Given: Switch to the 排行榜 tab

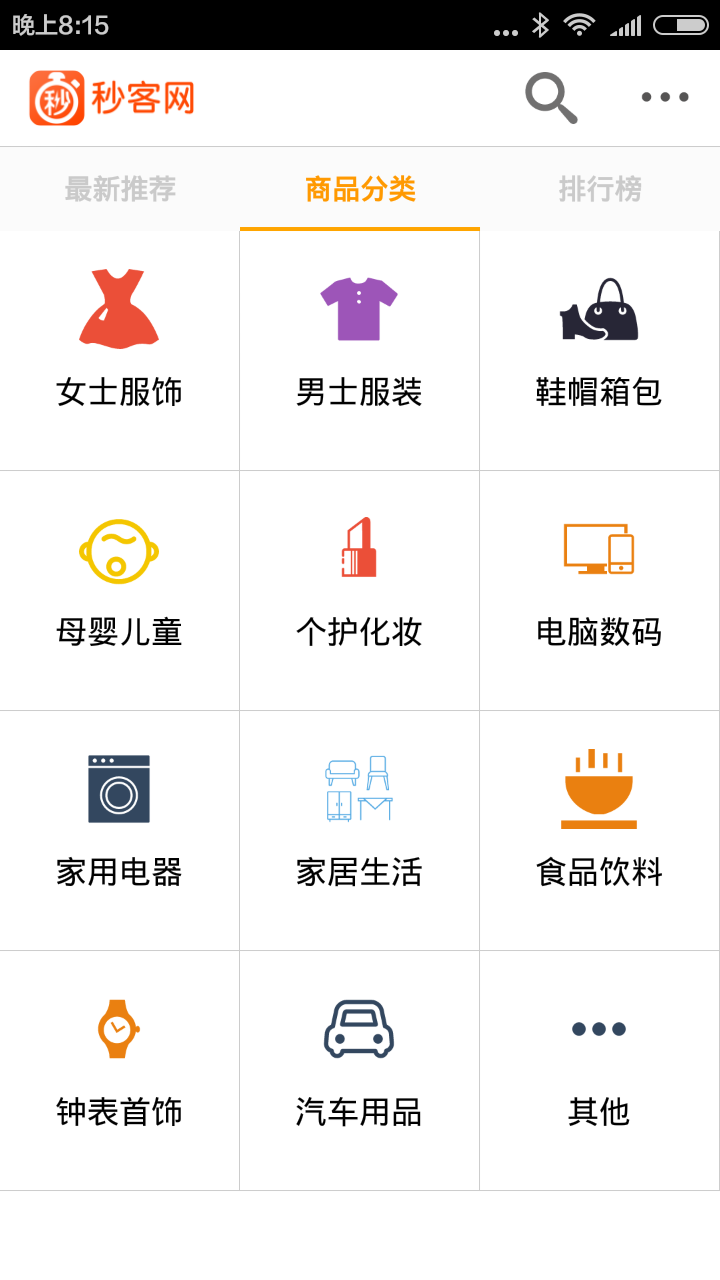Looking at the screenshot, I should coord(599,188).
